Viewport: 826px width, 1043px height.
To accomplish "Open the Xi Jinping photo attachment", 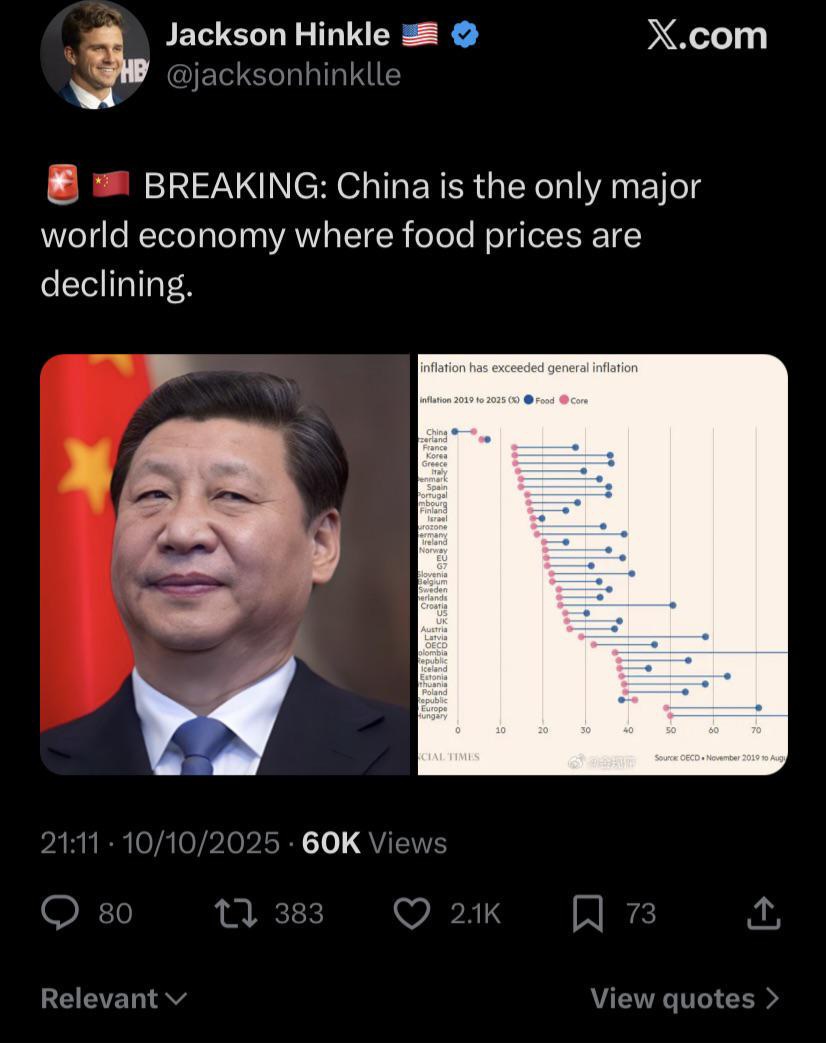I will (x=225, y=564).
